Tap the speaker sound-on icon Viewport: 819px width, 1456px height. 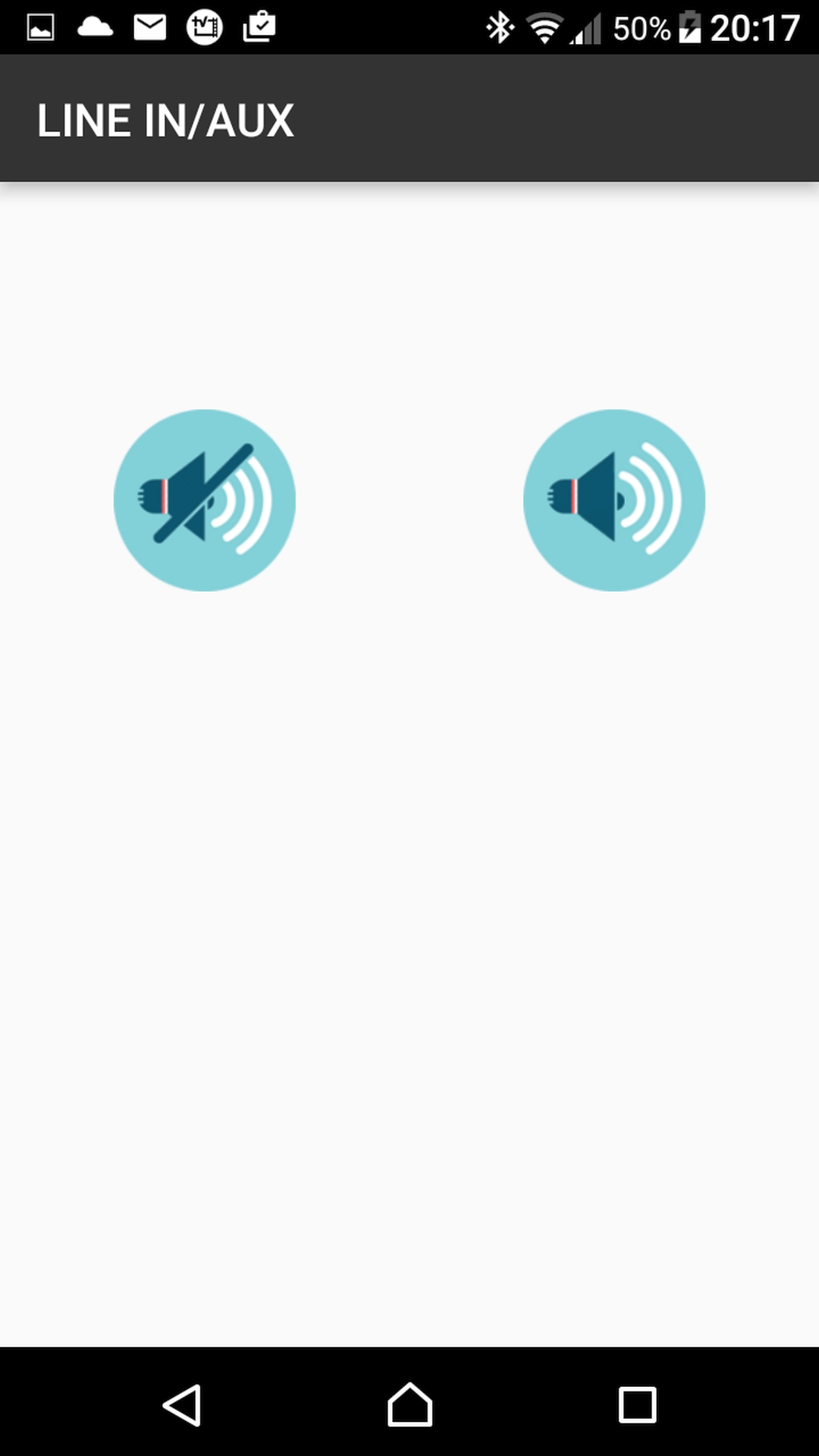pos(614,500)
